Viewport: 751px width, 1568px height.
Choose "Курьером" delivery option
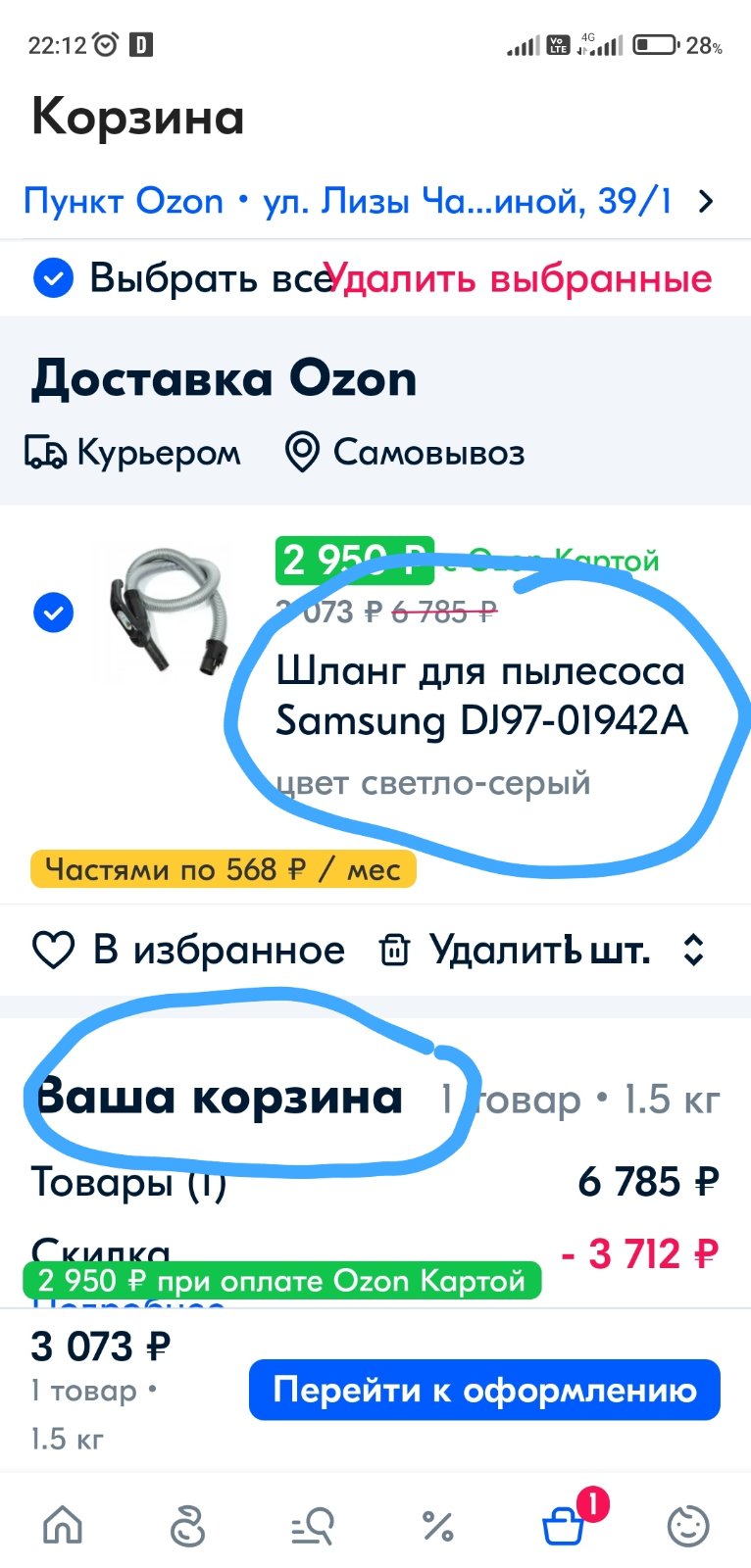(132, 453)
